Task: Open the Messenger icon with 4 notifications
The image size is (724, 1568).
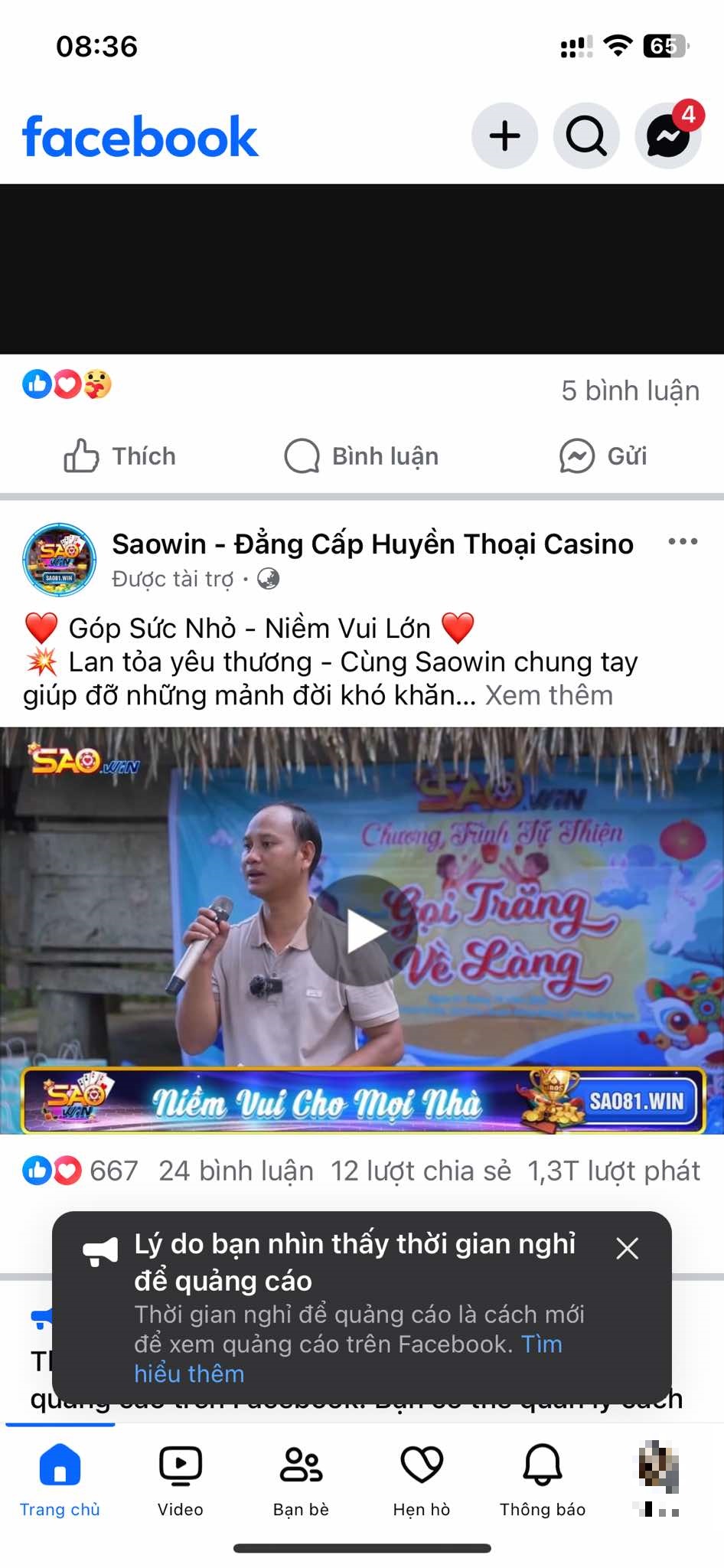Action: (x=667, y=134)
